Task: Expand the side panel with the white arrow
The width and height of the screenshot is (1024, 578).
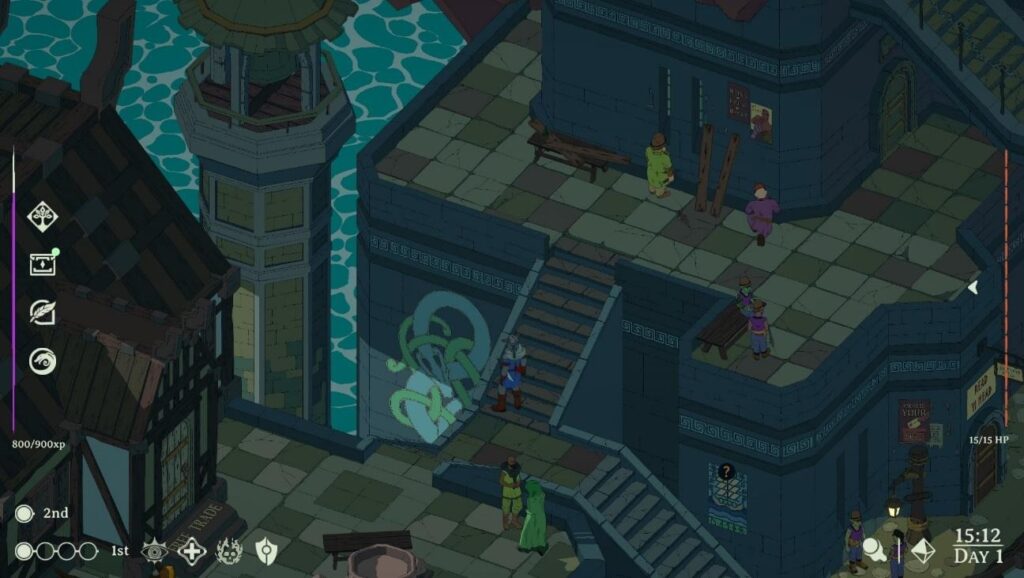Action: pos(972,287)
